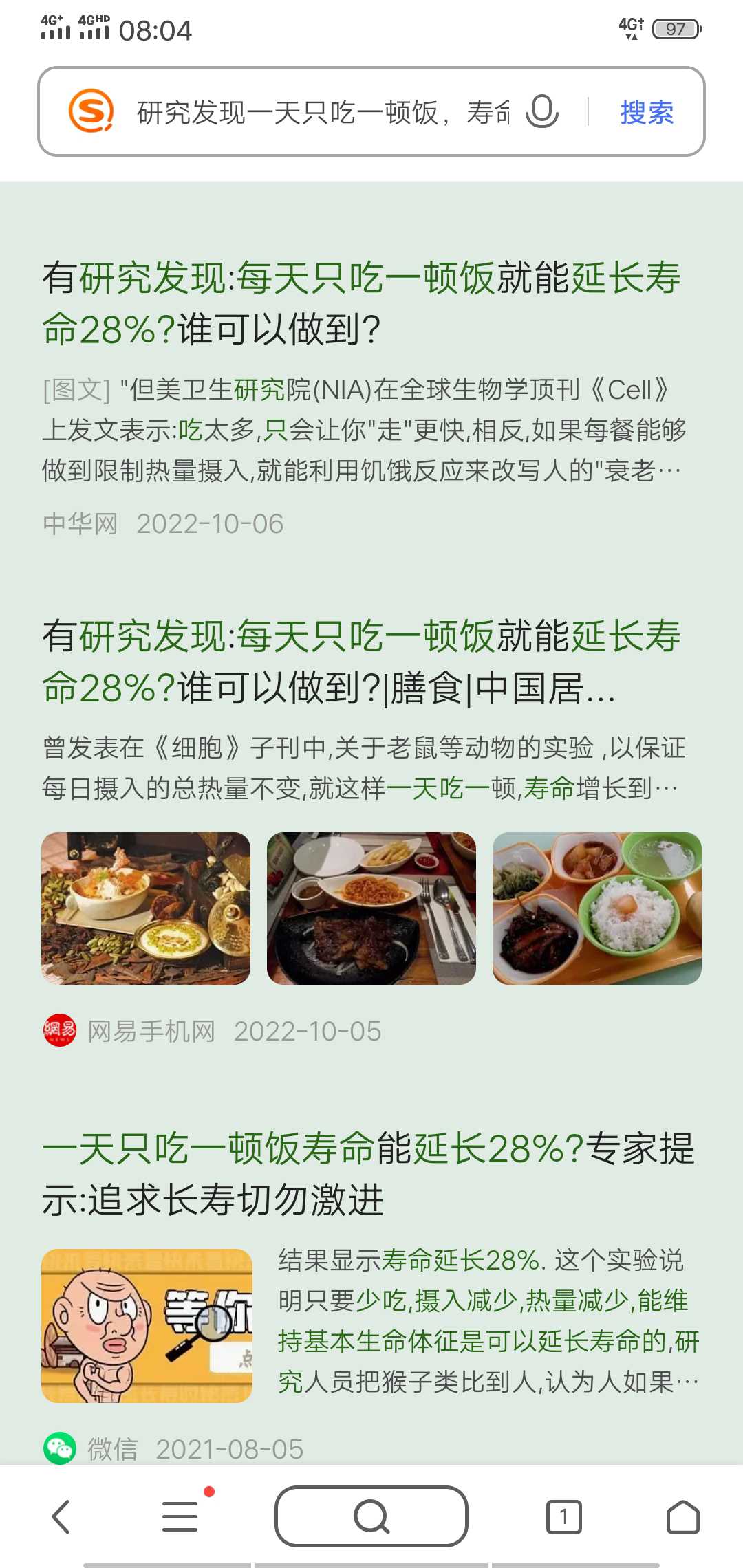Open the 专家提示:追求长寿切勿激进 article

pos(369,1174)
